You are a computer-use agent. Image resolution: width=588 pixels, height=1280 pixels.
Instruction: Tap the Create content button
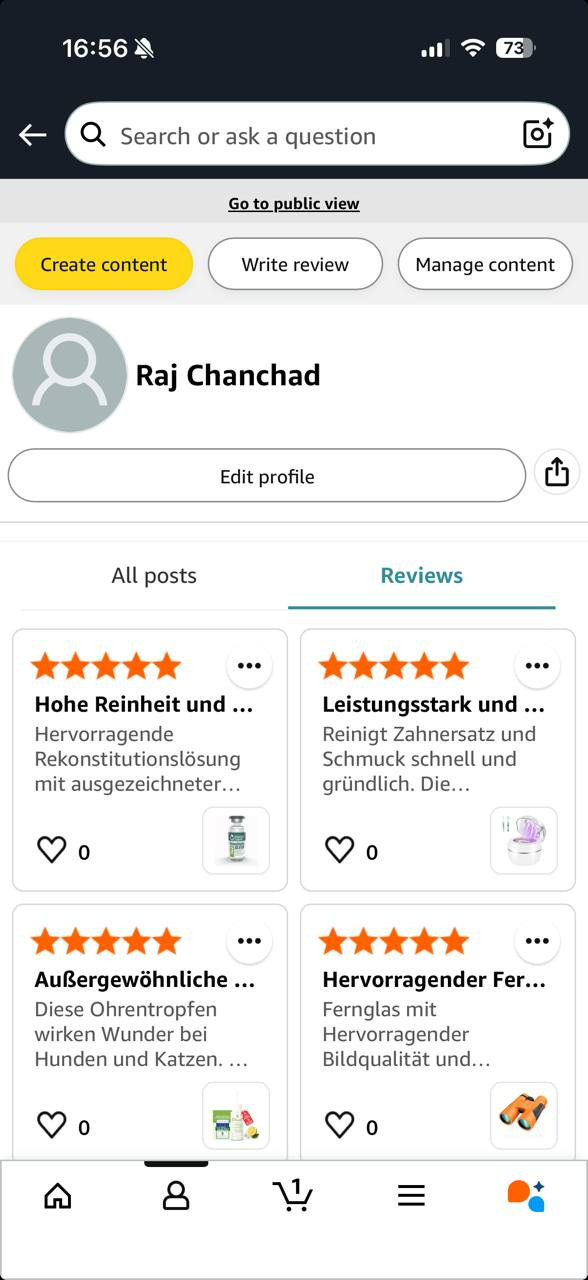(104, 264)
